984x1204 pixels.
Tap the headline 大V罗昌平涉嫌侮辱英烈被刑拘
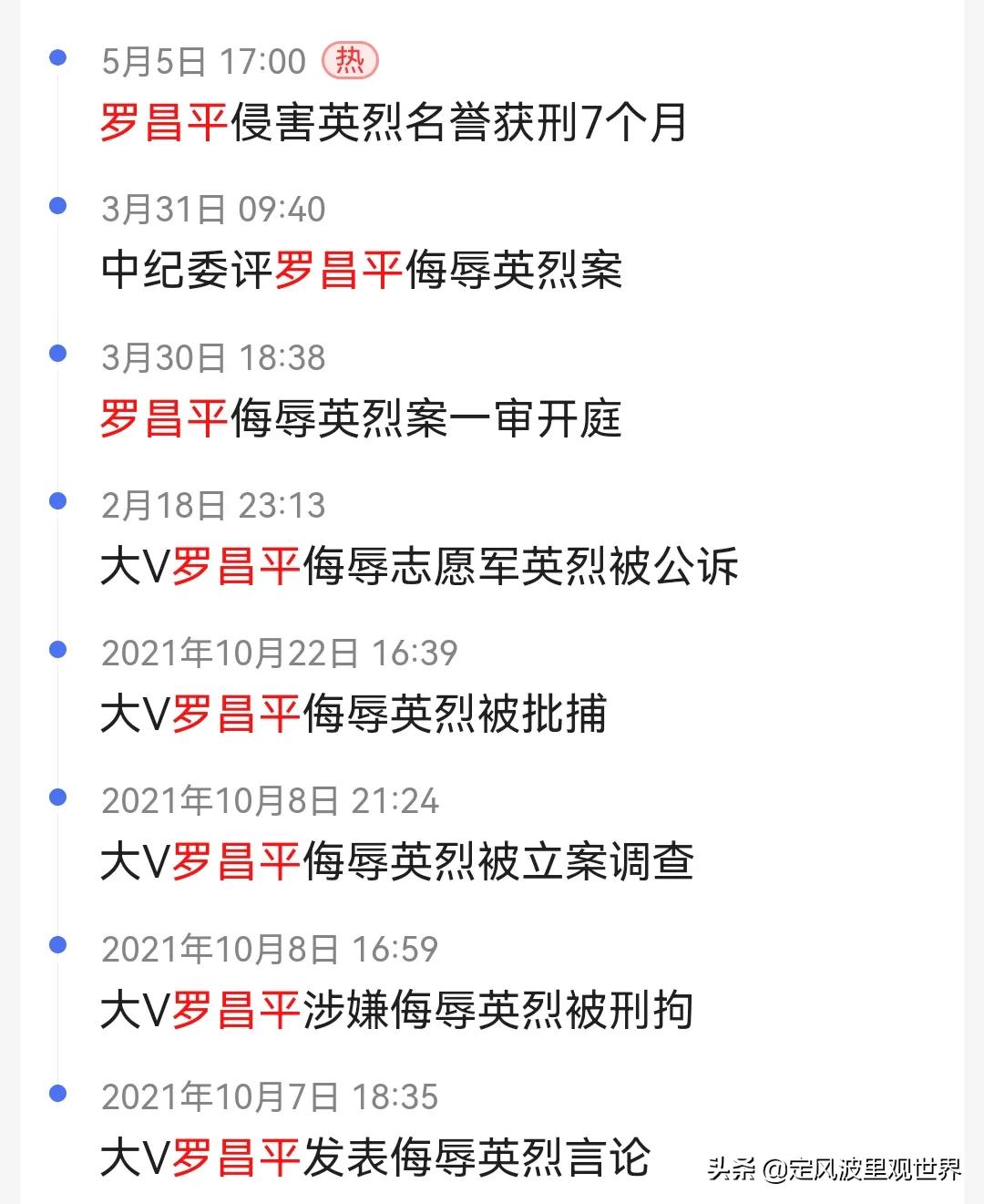coord(397,1010)
